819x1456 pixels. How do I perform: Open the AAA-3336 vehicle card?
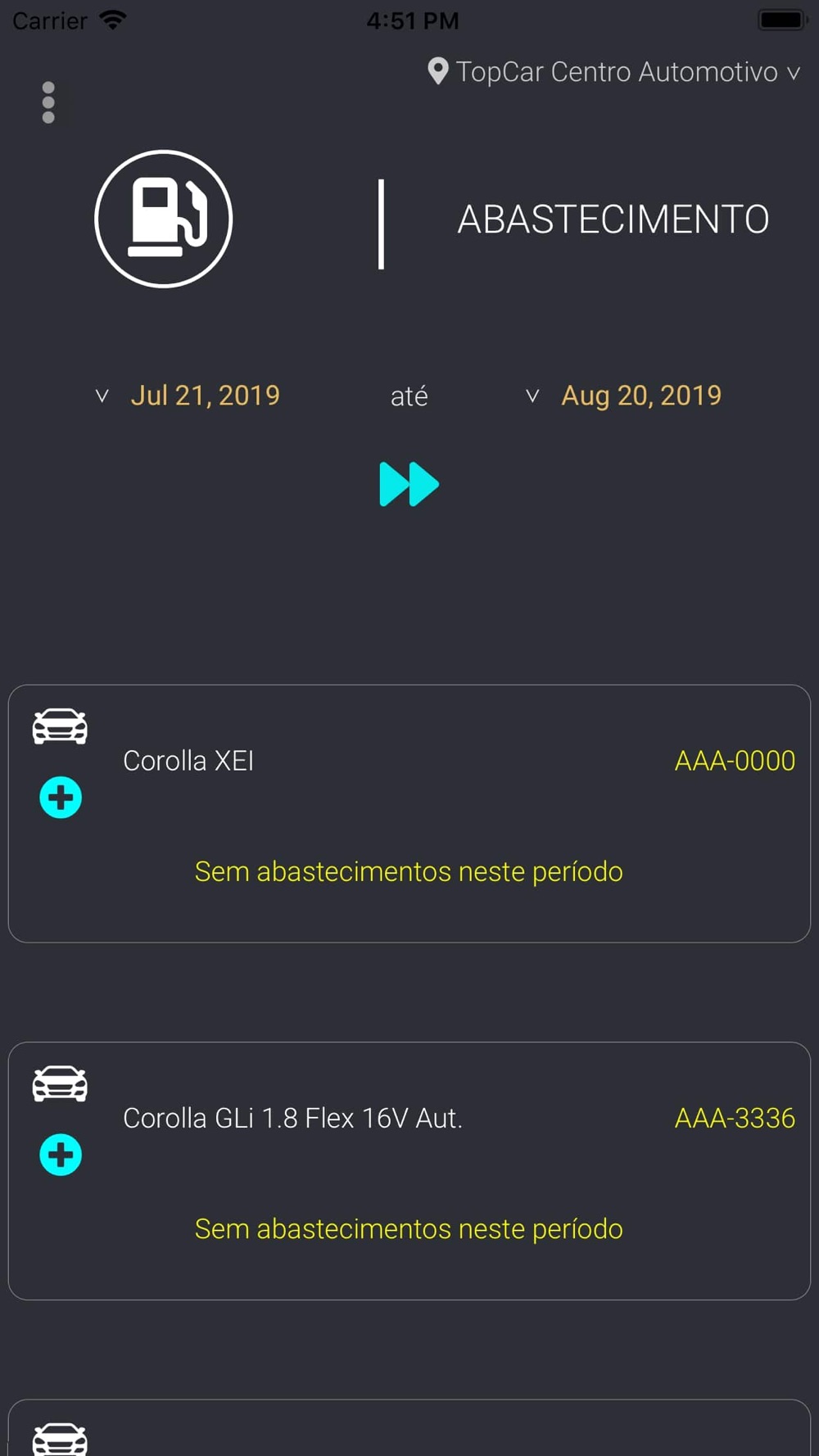click(409, 1170)
